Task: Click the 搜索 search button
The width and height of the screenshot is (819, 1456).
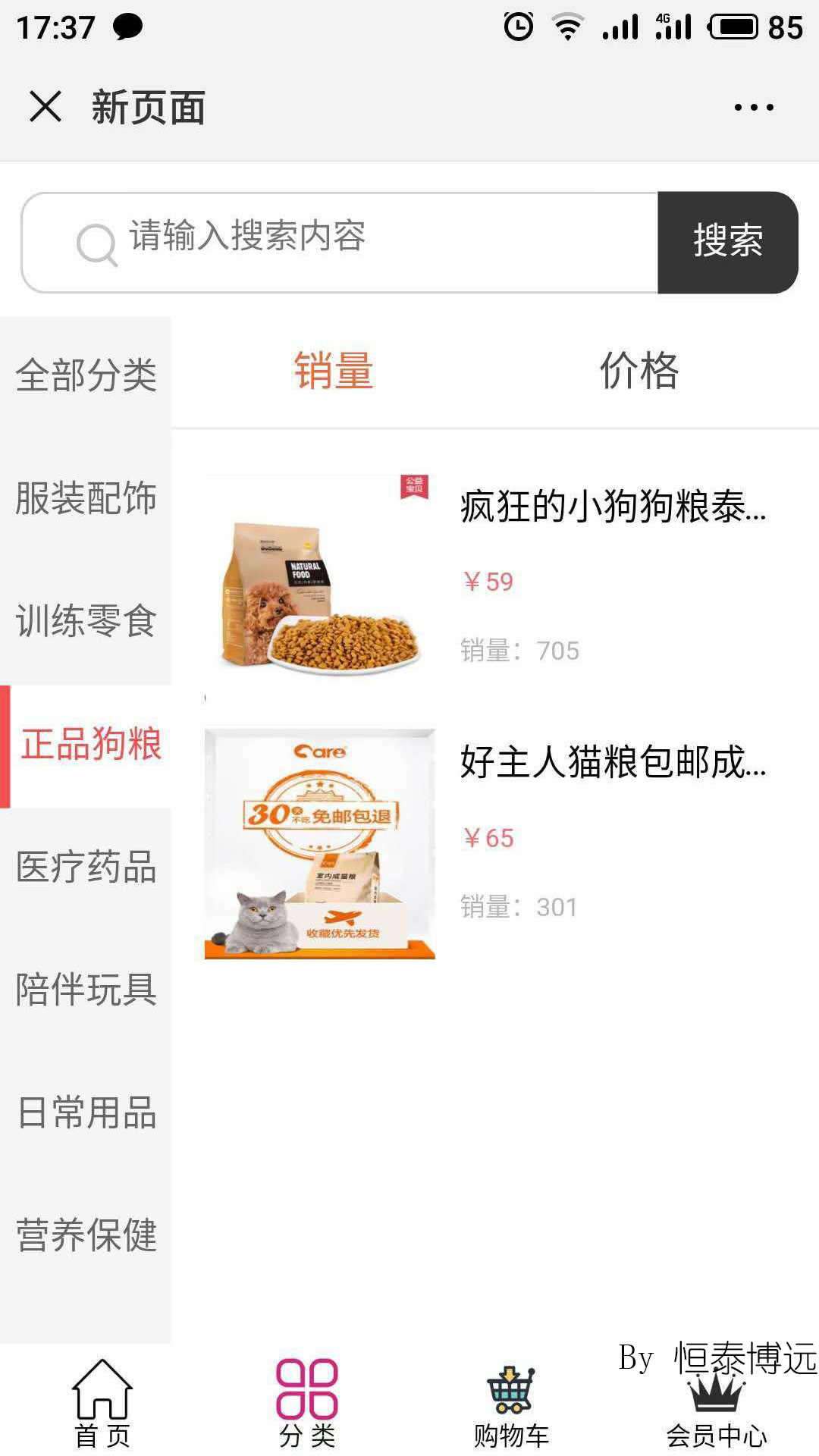Action: (726, 243)
